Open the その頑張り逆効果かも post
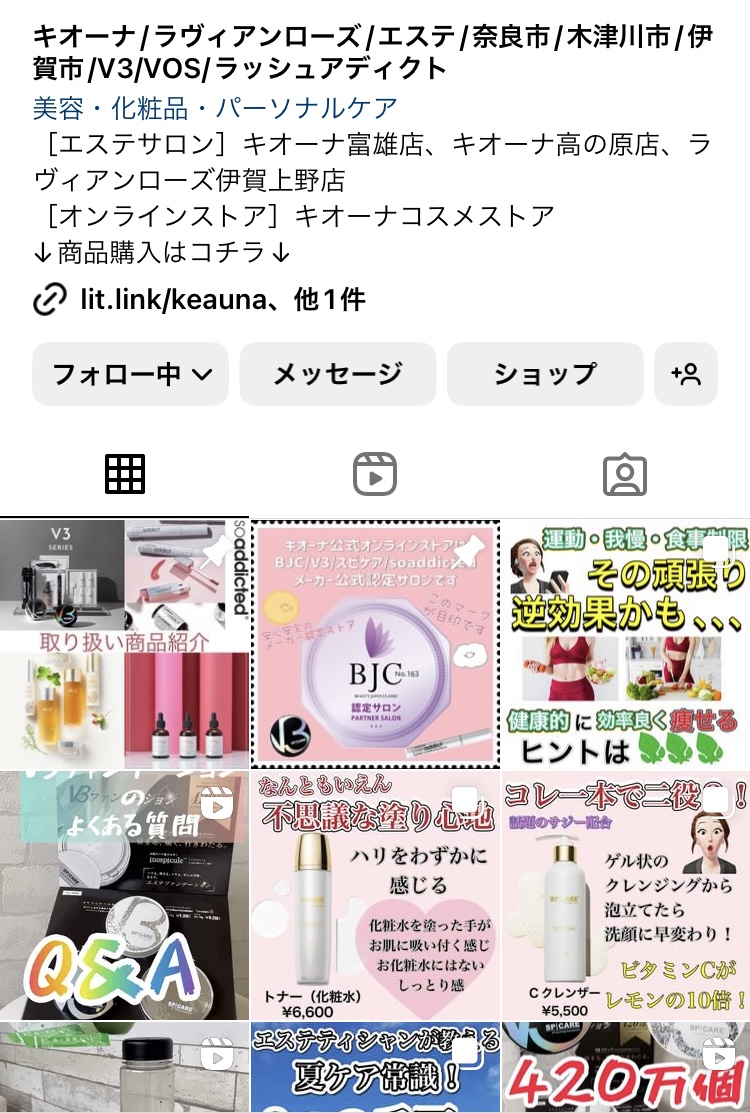 click(x=626, y=643)
